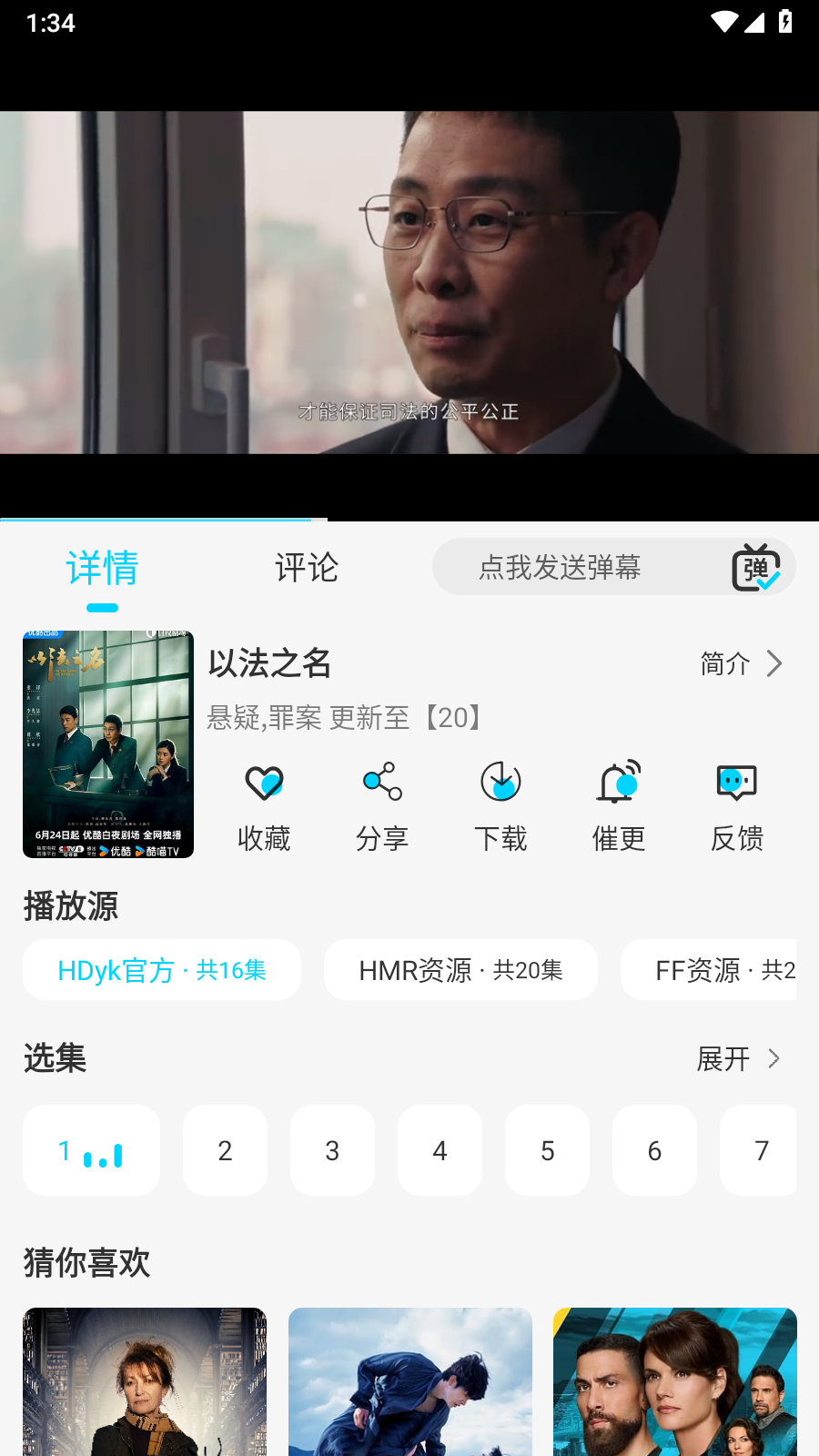819x1456 pixels.
Task: Play episode 4
Action: pos(440,1150)
